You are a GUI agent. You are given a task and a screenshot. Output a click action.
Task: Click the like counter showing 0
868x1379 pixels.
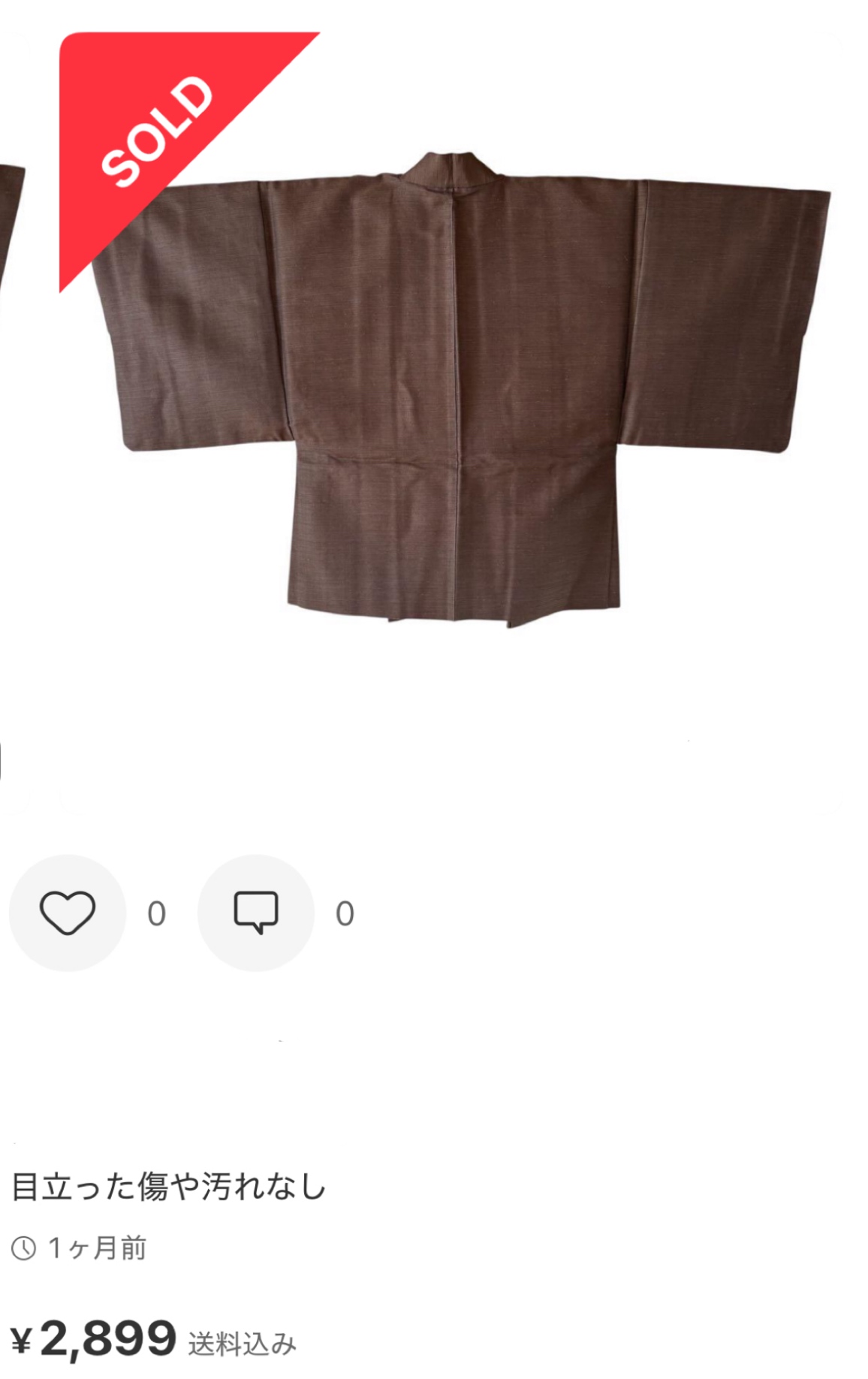[x=155, y=911]
